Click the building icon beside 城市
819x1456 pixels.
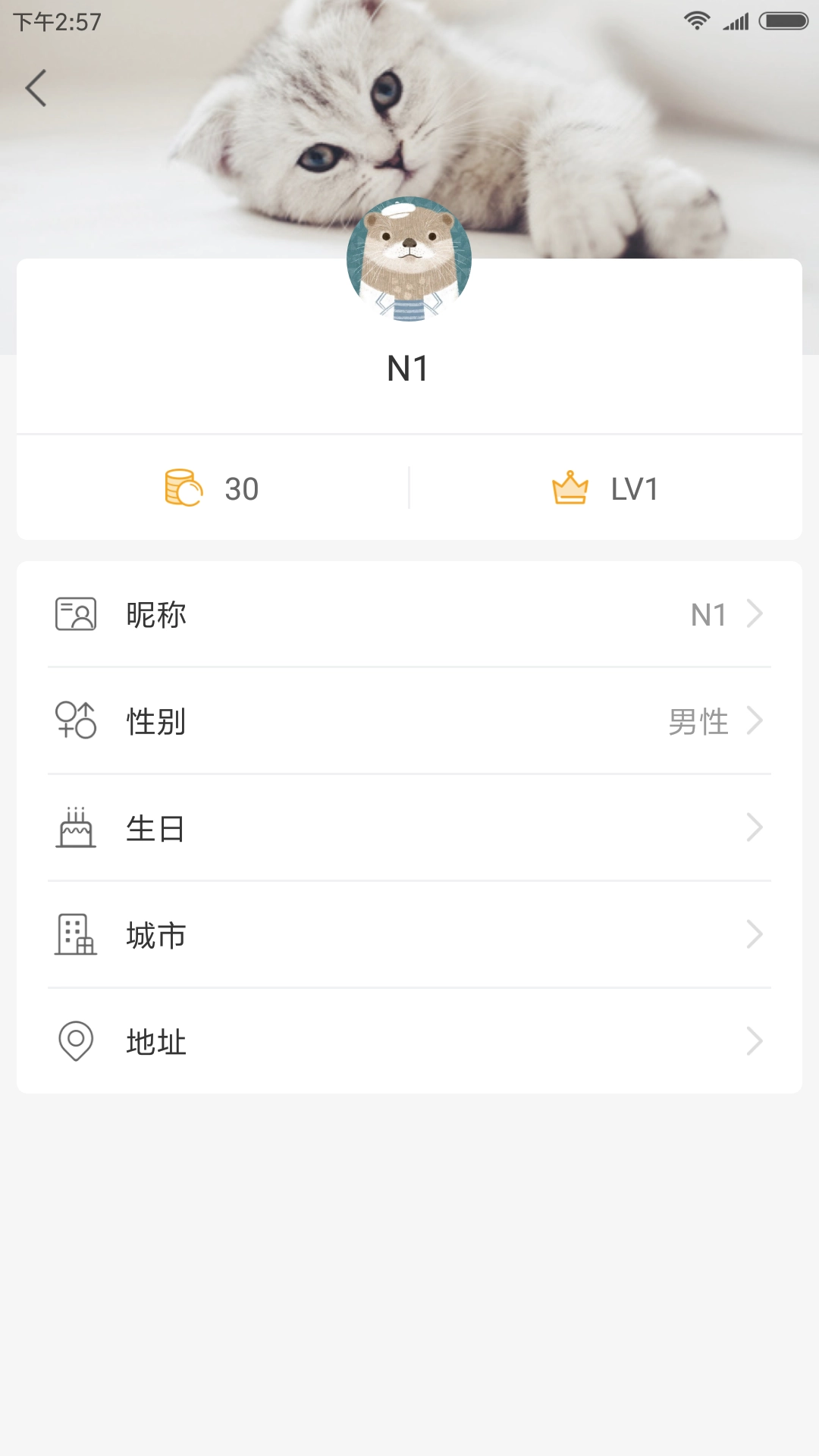tap(75, 935)
